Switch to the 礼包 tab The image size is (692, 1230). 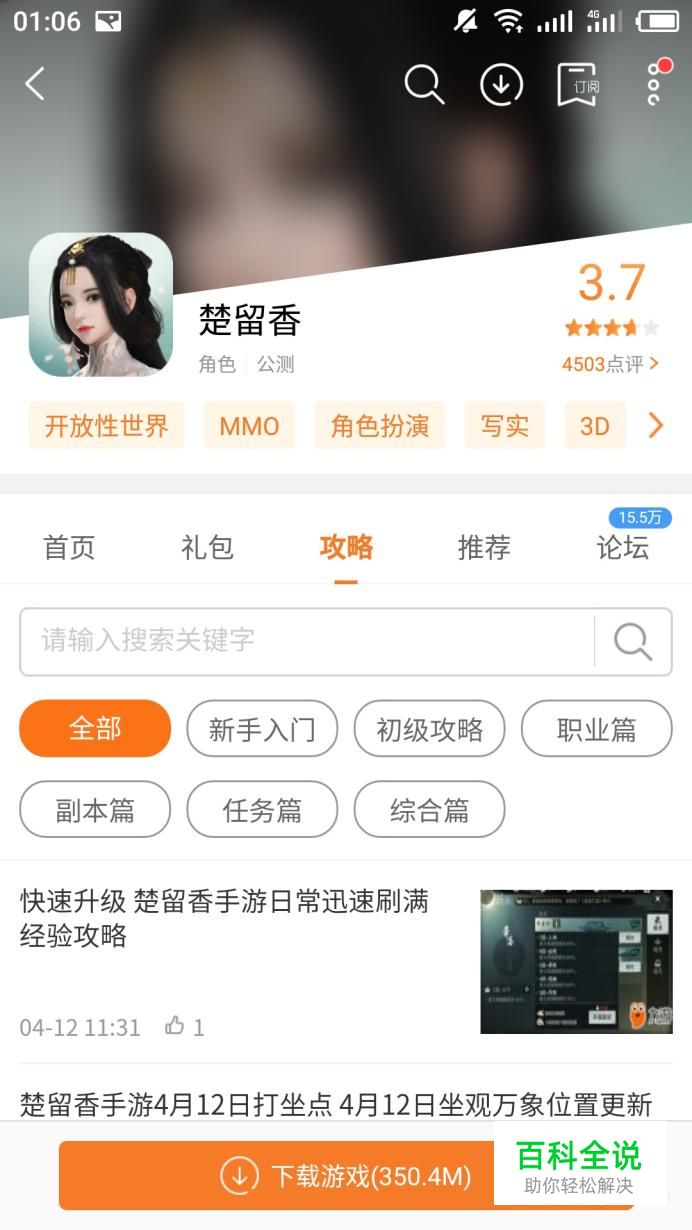pyautogui.click(x=207, y=547)
